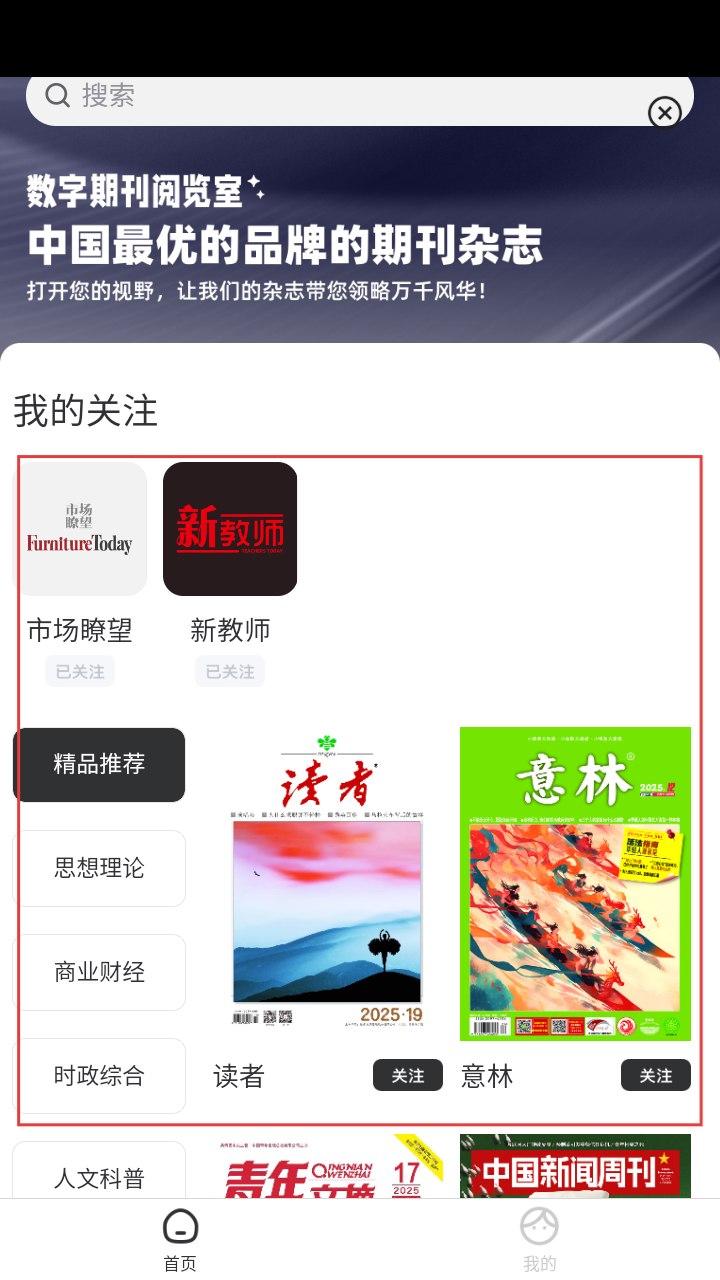The height and width of the screenshot is (1280, 720).
Task: Switch to the 思想理论 category
Action: (99, 868)
